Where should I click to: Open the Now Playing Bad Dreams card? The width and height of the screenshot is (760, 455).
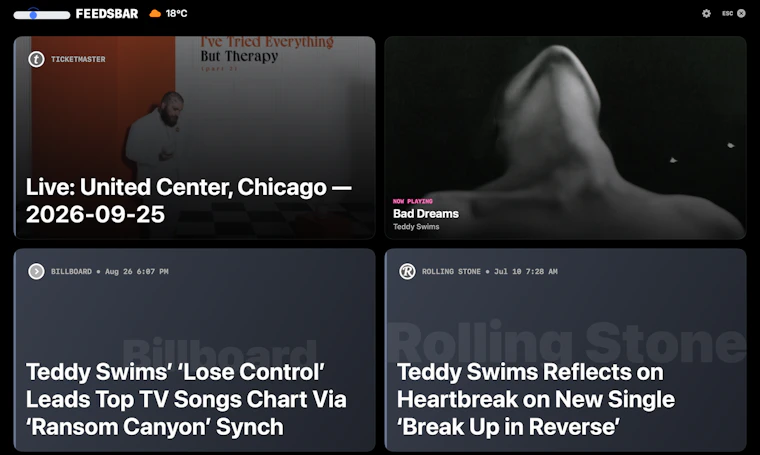click(x=565, y=138)
